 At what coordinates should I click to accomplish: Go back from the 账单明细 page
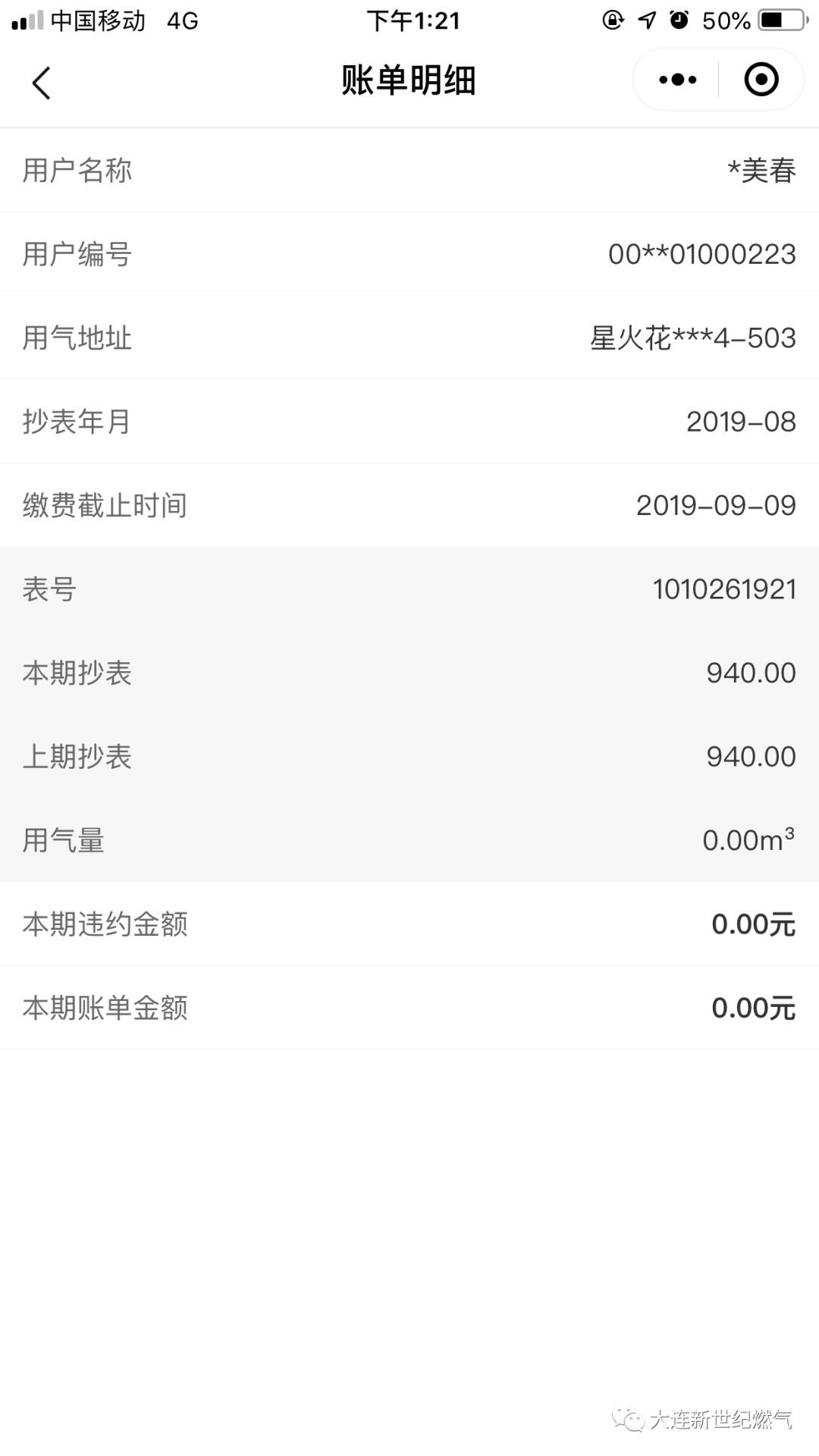pyautogui.click(x=42, y=82)
